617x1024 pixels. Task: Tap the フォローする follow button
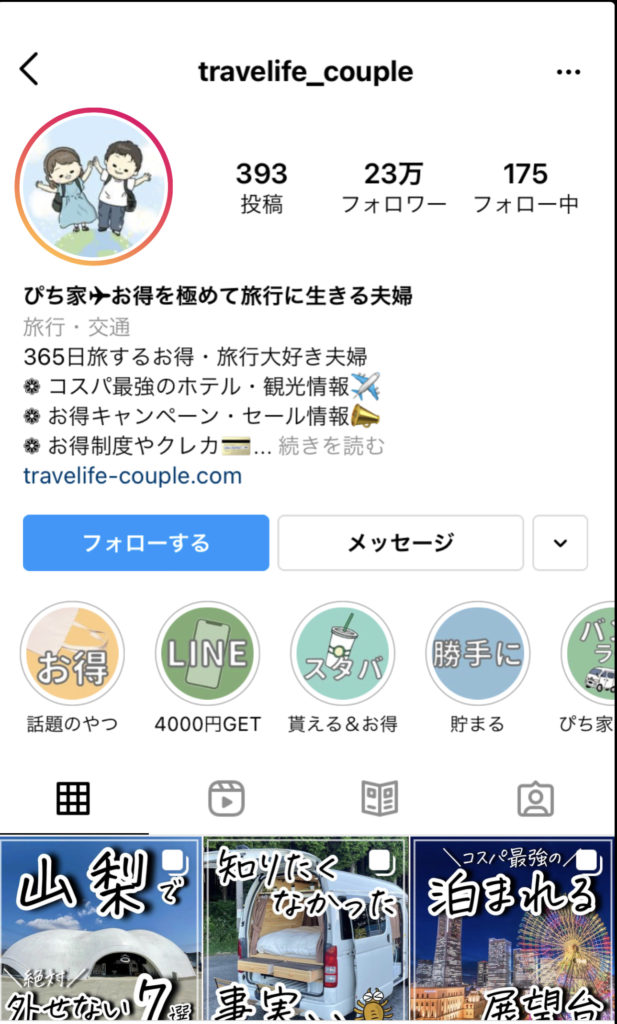[x=146, y=543]
